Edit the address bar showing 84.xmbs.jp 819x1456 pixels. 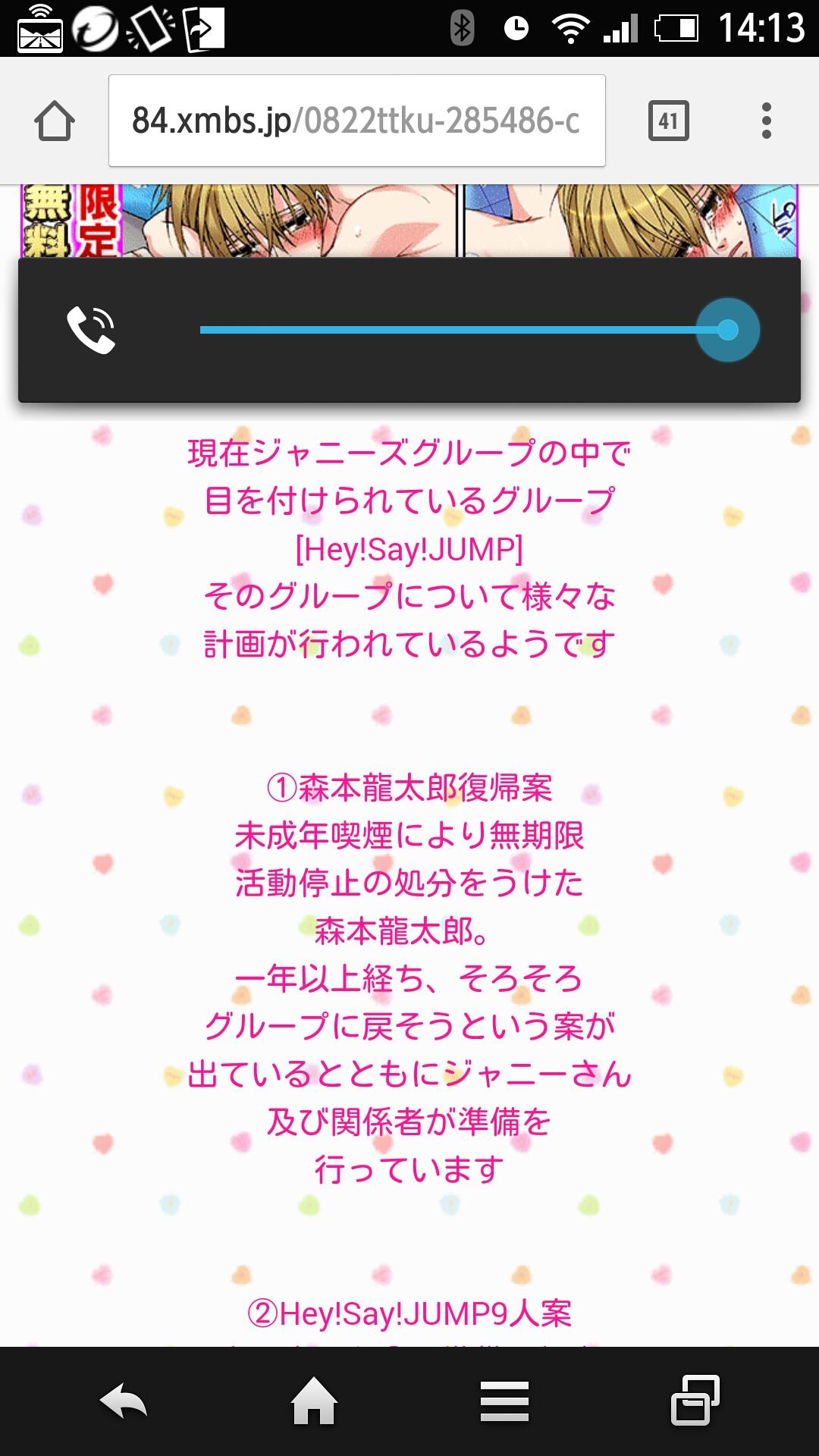click(356, 121)
